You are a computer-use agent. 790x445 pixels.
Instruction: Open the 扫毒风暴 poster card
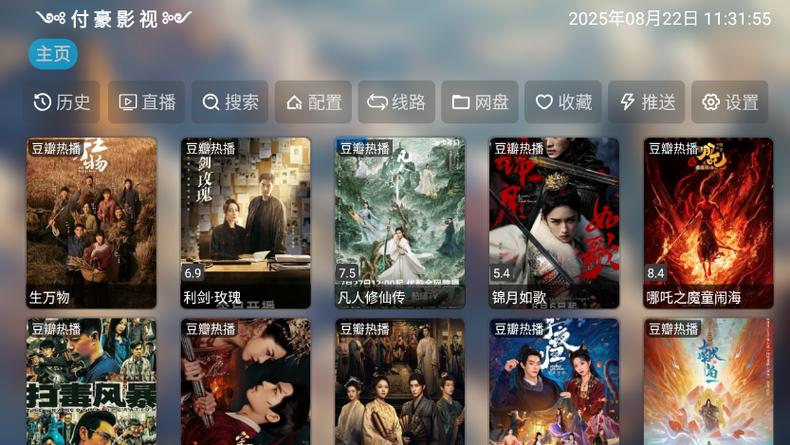[91, 385]
